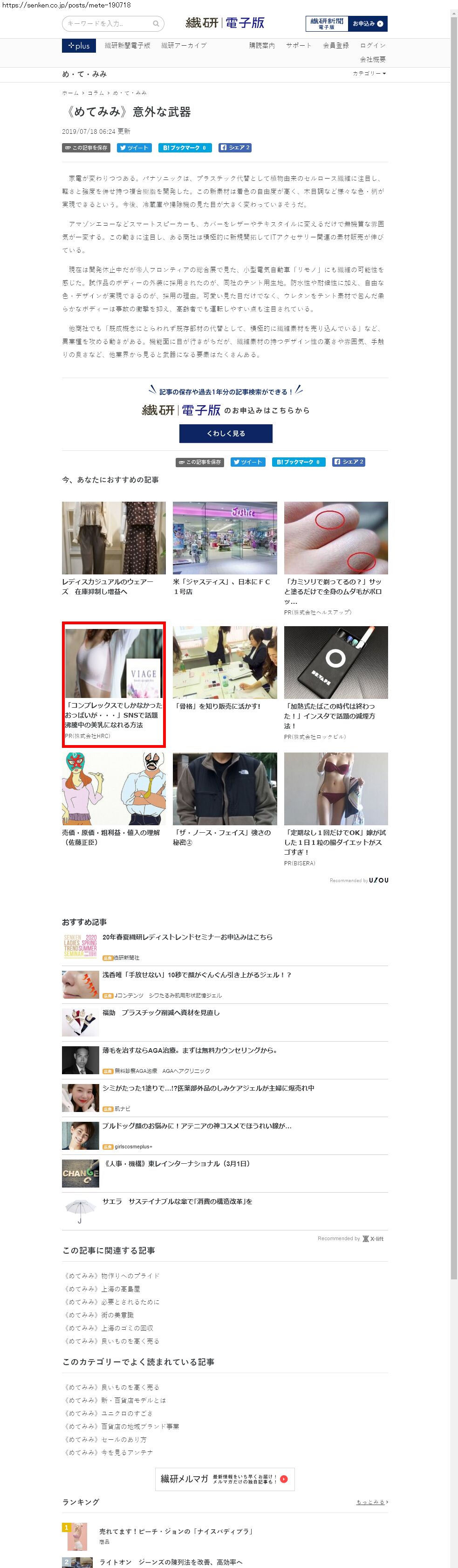Open the ザ・ノース・フェイス strength article
The height and width of the screenshot is (1568, 458).
click(x=225, y=799)
